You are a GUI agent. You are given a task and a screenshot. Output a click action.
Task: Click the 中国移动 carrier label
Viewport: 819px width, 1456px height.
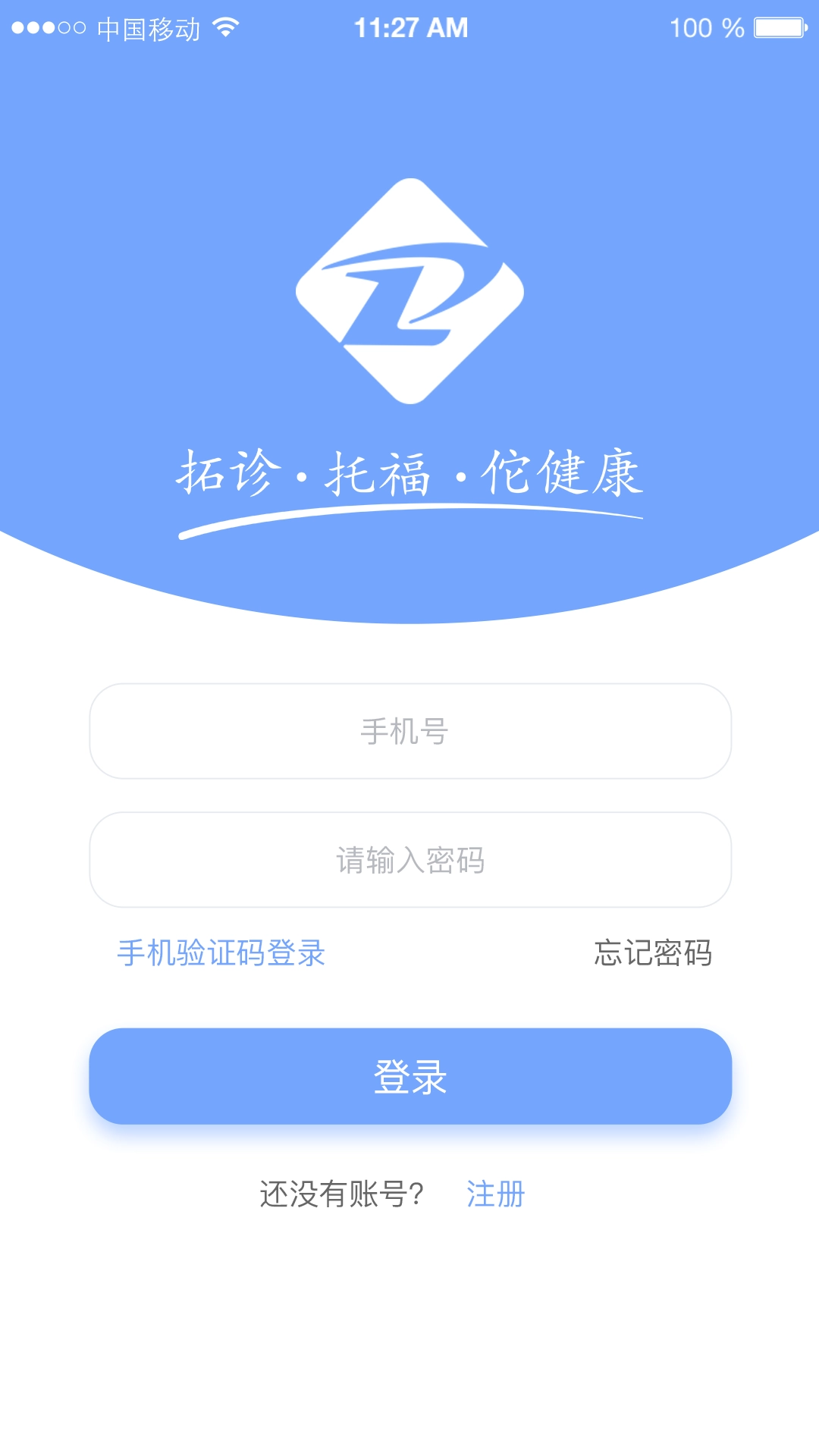click(x=149, y=27)
